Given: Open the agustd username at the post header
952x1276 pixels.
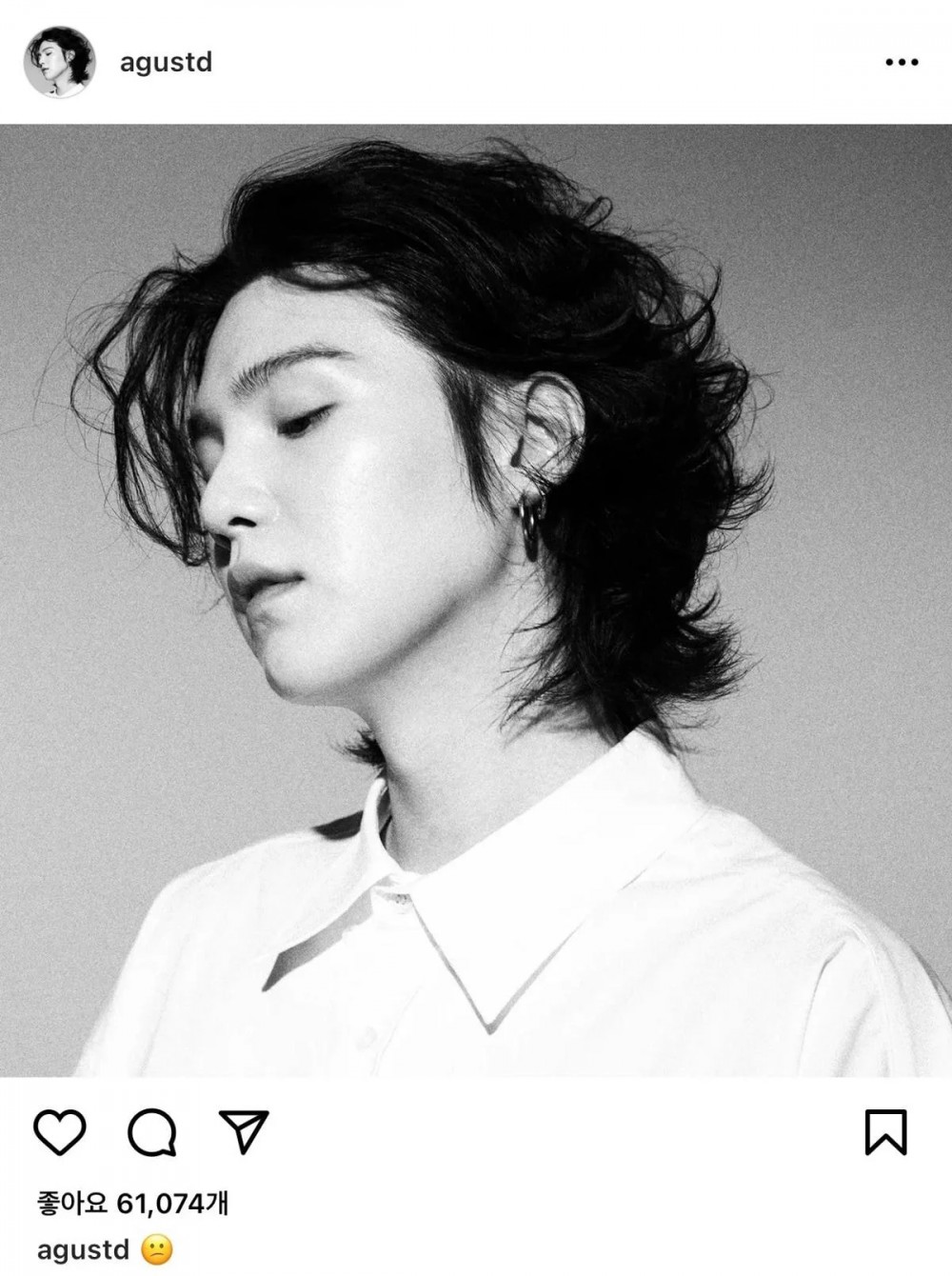Looking at the screenshot, I should pyautogui.click(x=167, y=62).
